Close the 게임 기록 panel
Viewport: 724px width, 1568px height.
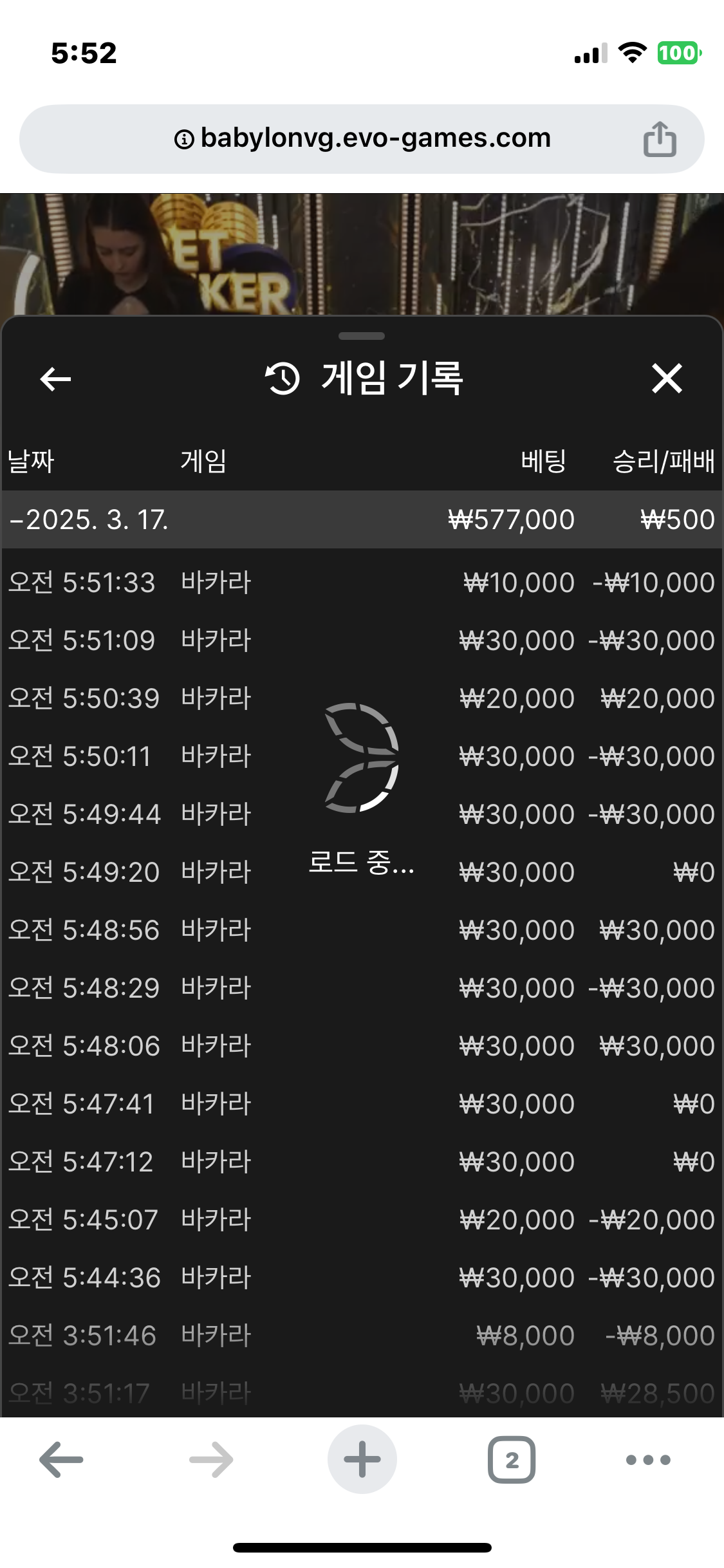(667, 378)
